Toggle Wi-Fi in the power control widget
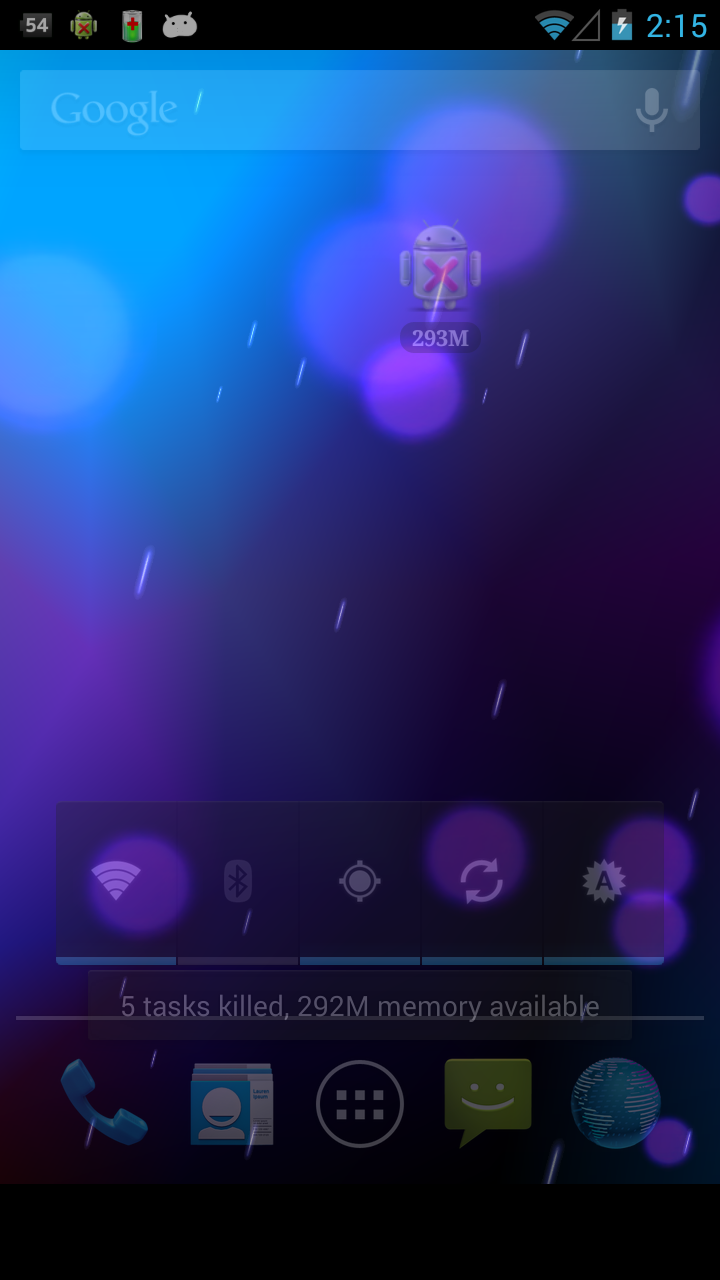This screenshot has width=720, height=1280. 116,880
